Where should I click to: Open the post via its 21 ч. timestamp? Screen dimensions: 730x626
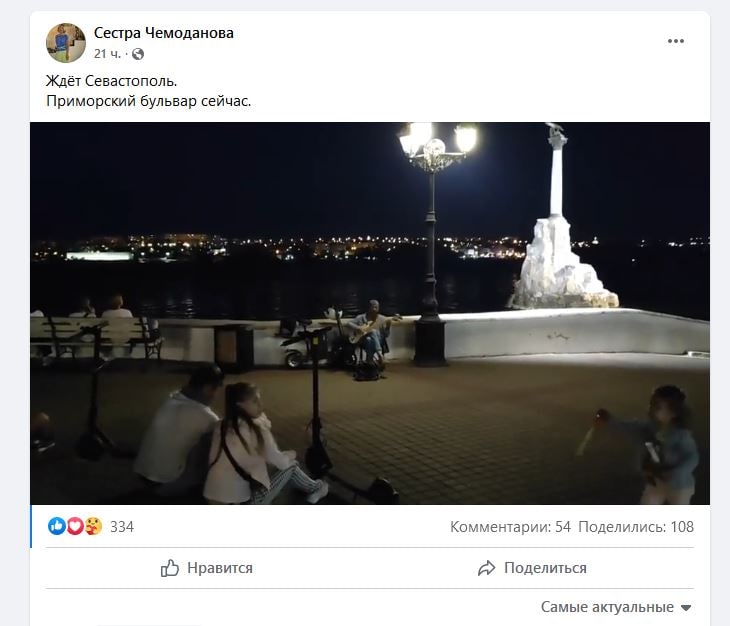click(x=108, y=54)
